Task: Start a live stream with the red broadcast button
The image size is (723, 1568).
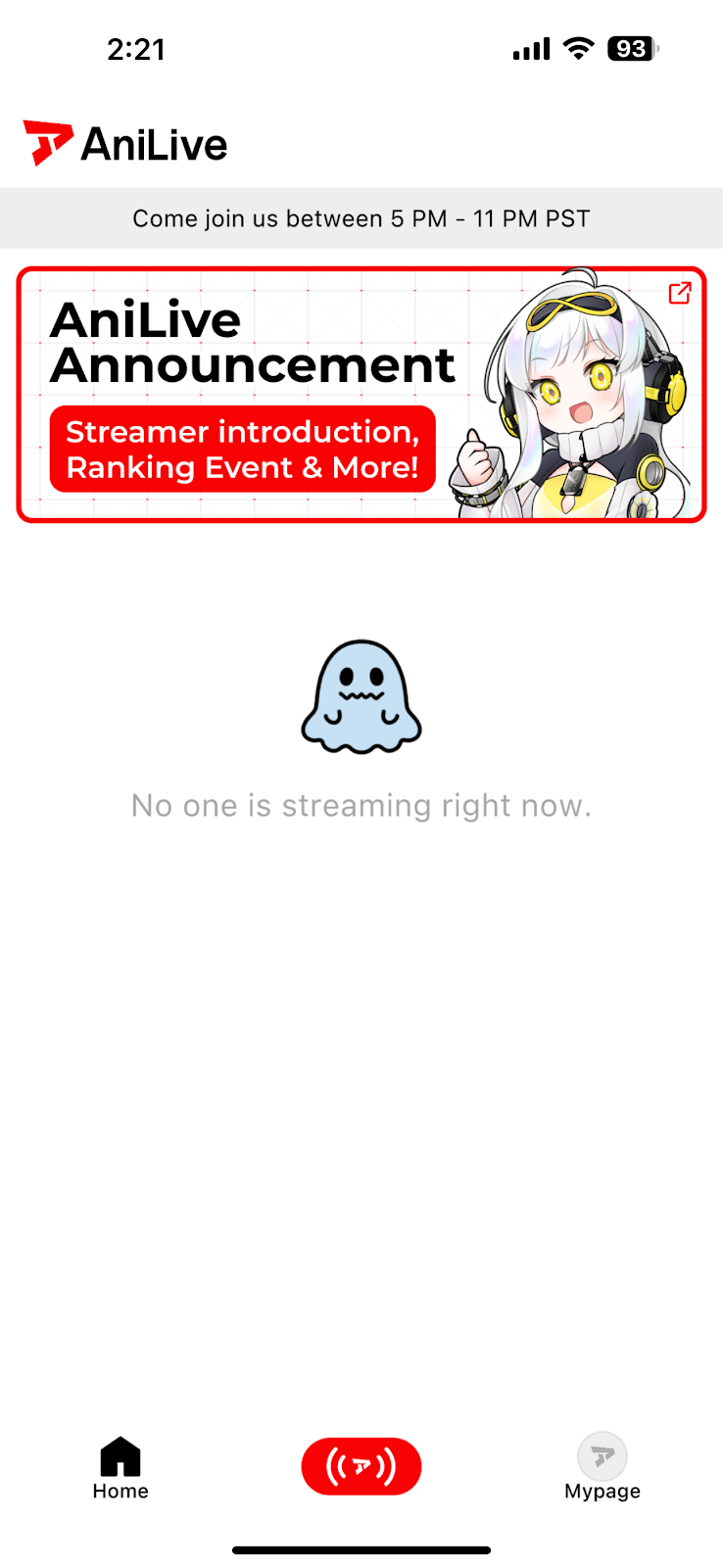Action: (x=361, y=1466)
